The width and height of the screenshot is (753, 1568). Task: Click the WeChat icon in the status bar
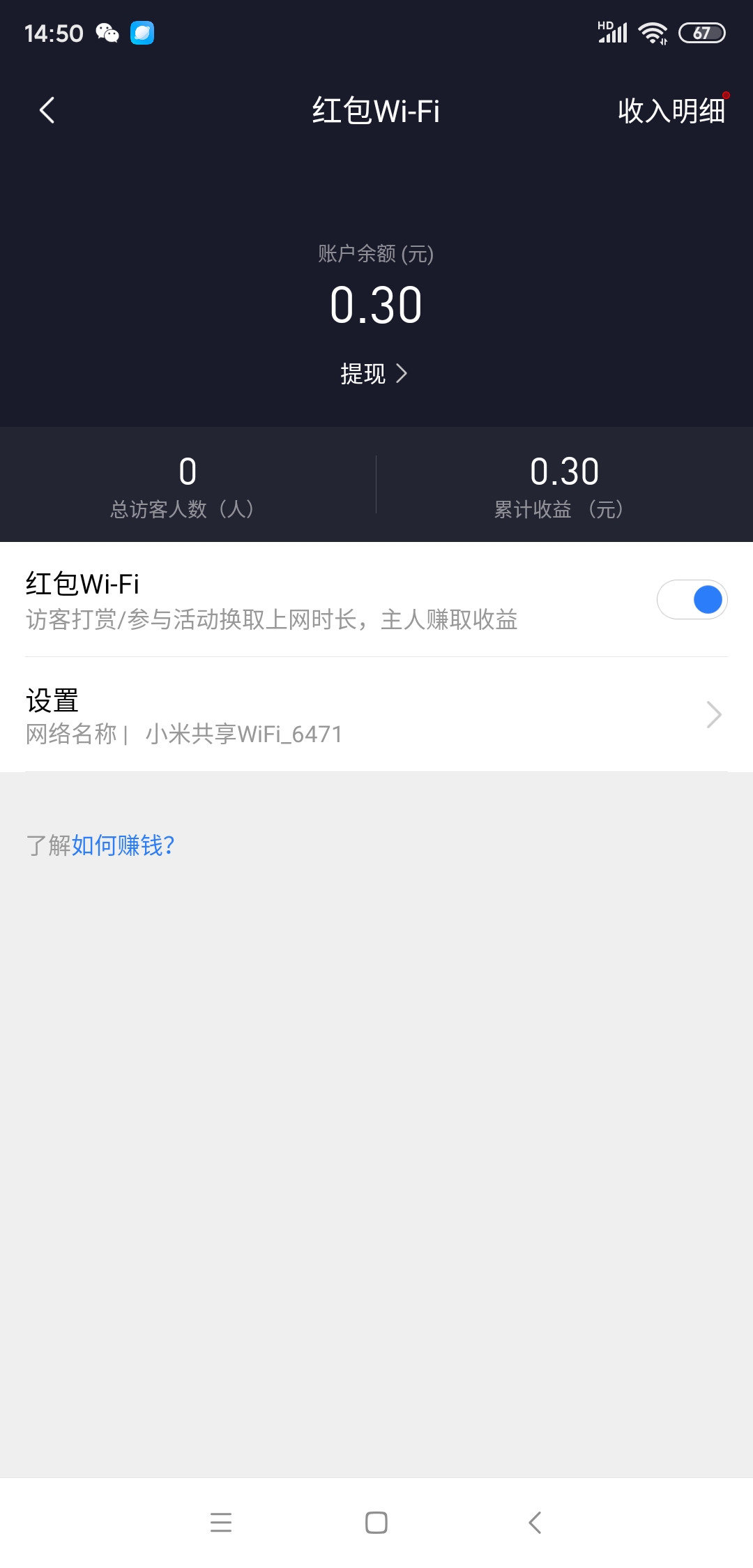[x=105, y=32]
